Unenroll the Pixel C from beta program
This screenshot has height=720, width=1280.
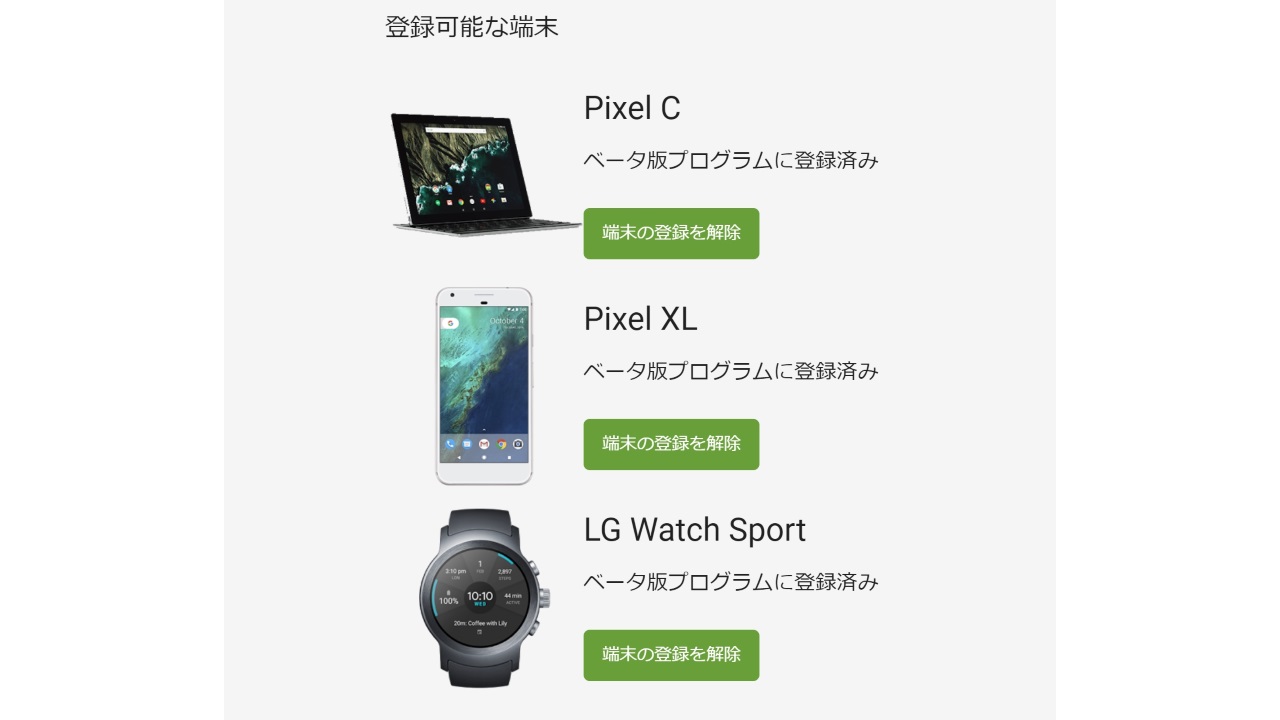[x=671, y=233]
